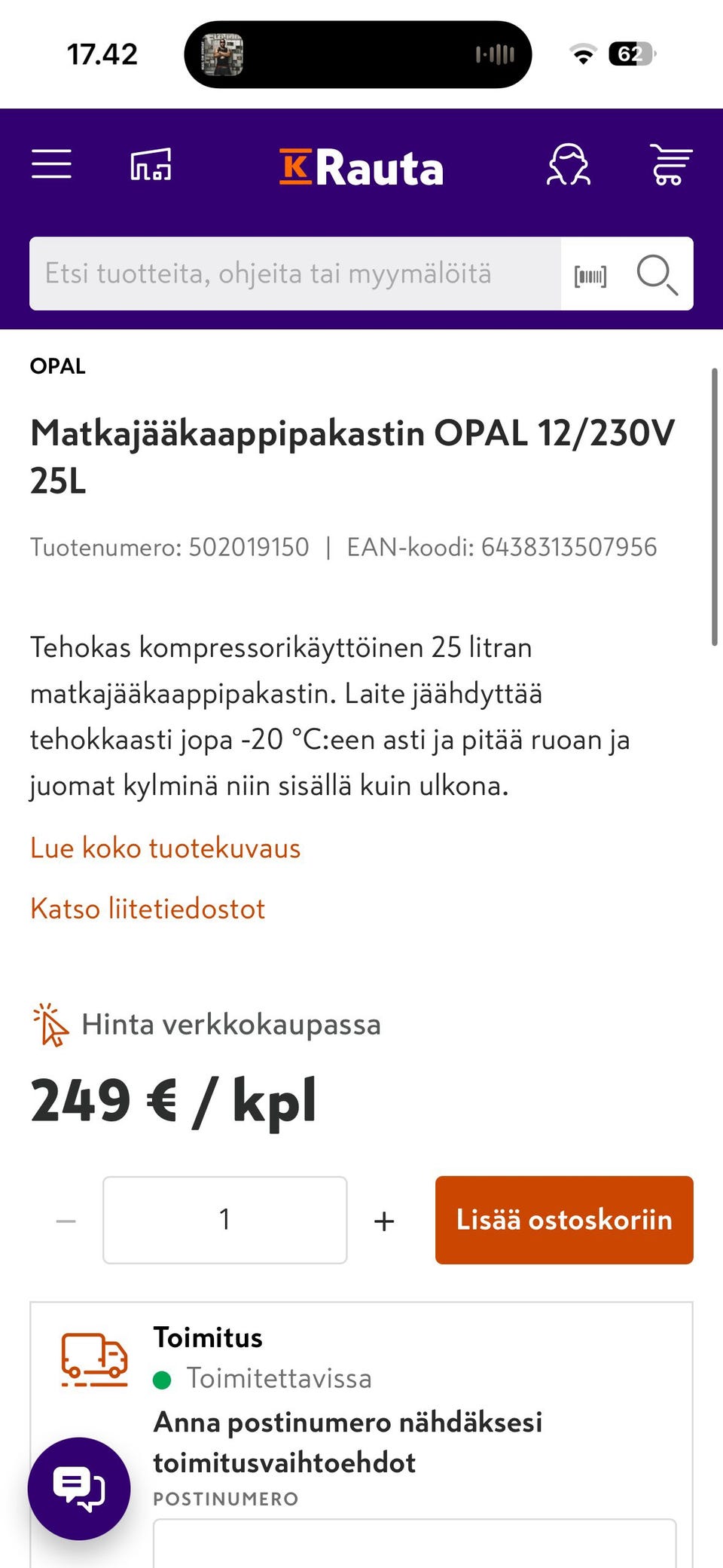The image size is (723, 1568).
Task: Open the store locator icon
Action: coord(151,164)
